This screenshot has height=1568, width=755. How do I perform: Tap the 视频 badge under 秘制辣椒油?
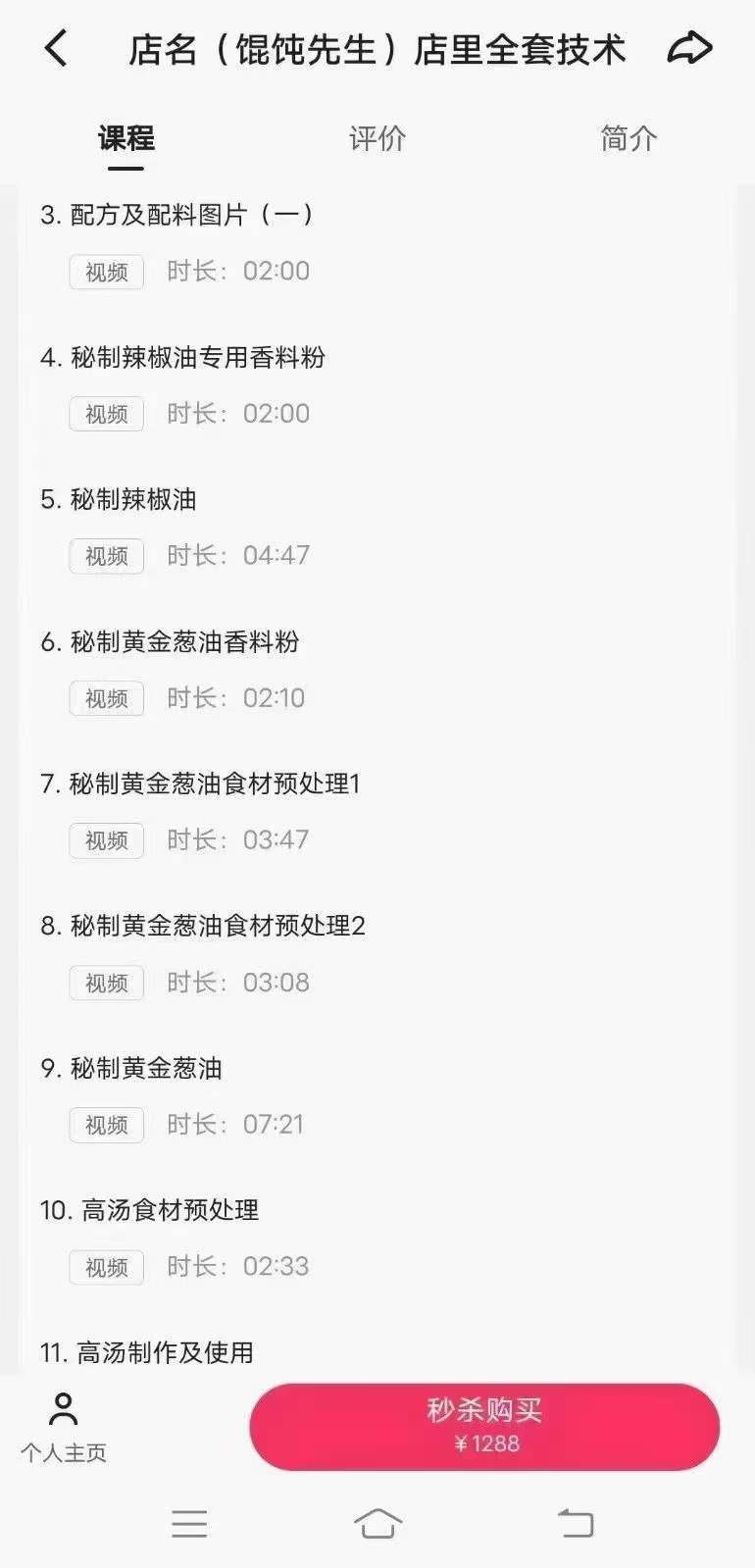click(105, 556)
